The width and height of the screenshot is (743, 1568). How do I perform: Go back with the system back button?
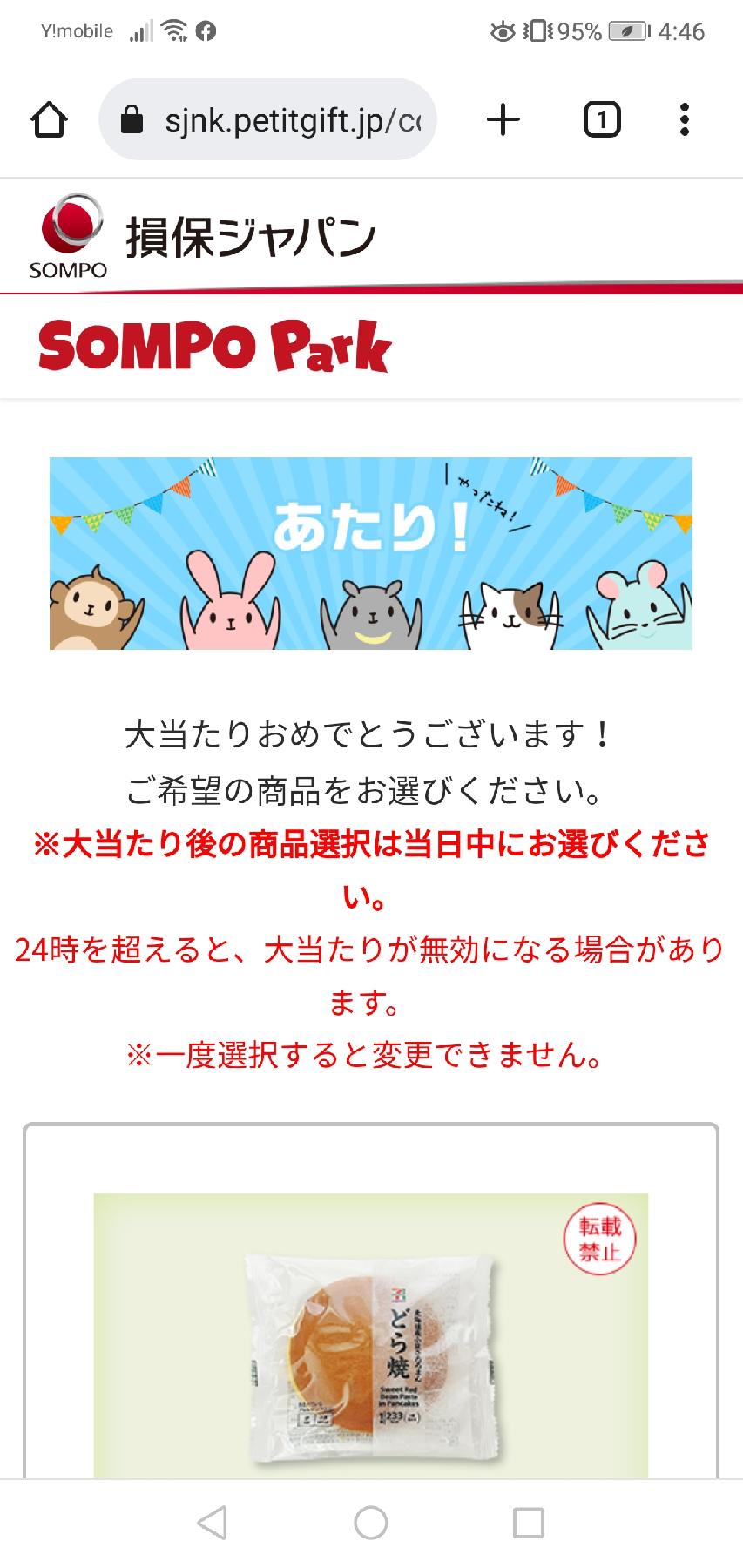coord(212,1523)
